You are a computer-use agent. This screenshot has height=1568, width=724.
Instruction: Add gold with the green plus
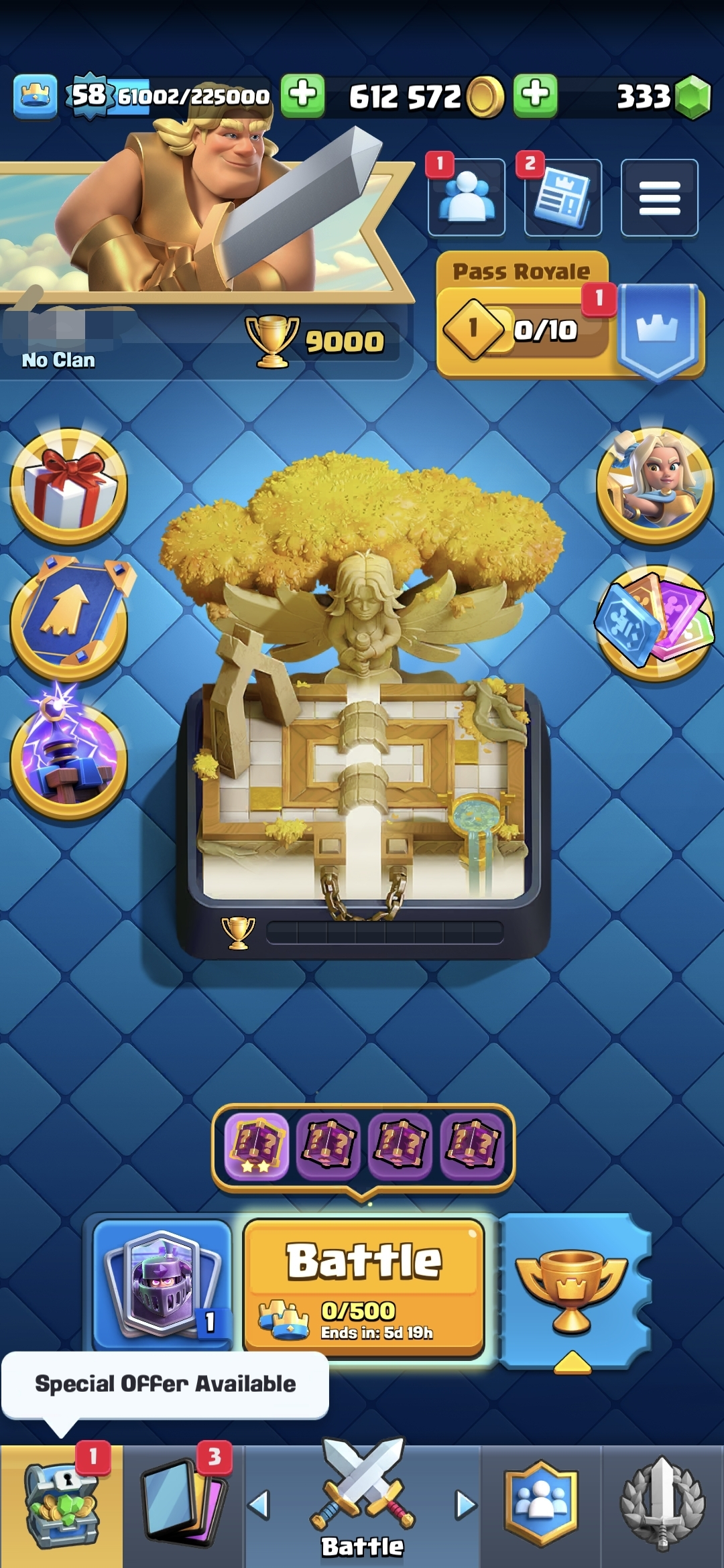[x=535, y=96]
